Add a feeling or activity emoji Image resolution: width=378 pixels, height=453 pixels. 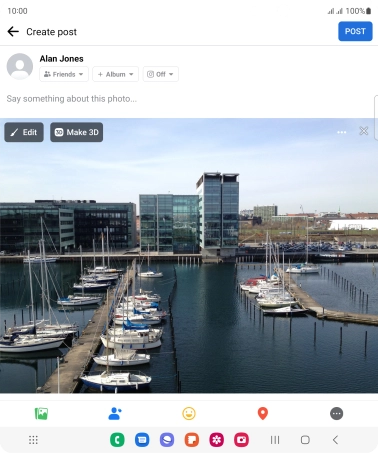coord(189,414)
